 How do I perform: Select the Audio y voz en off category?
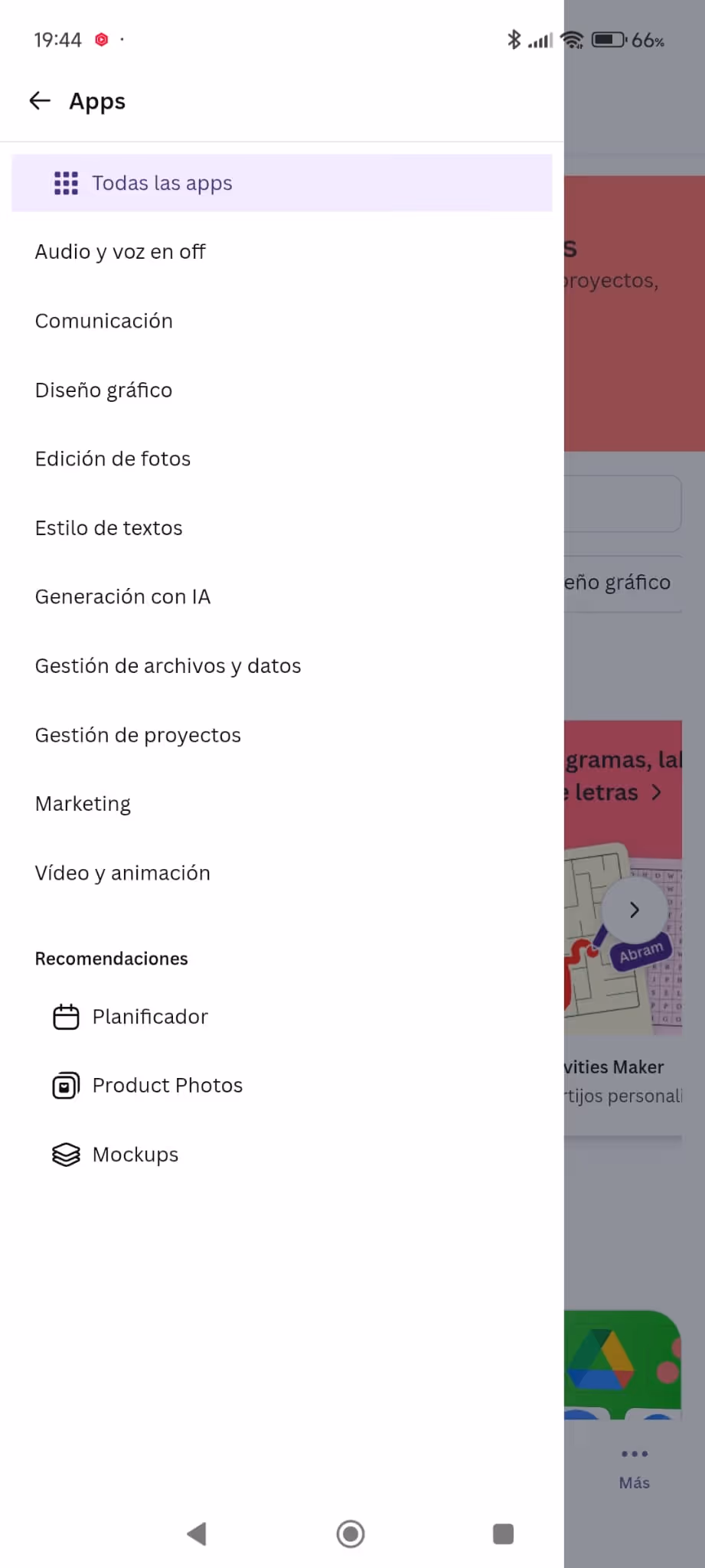pyautogui.click(x=120, y=251)
